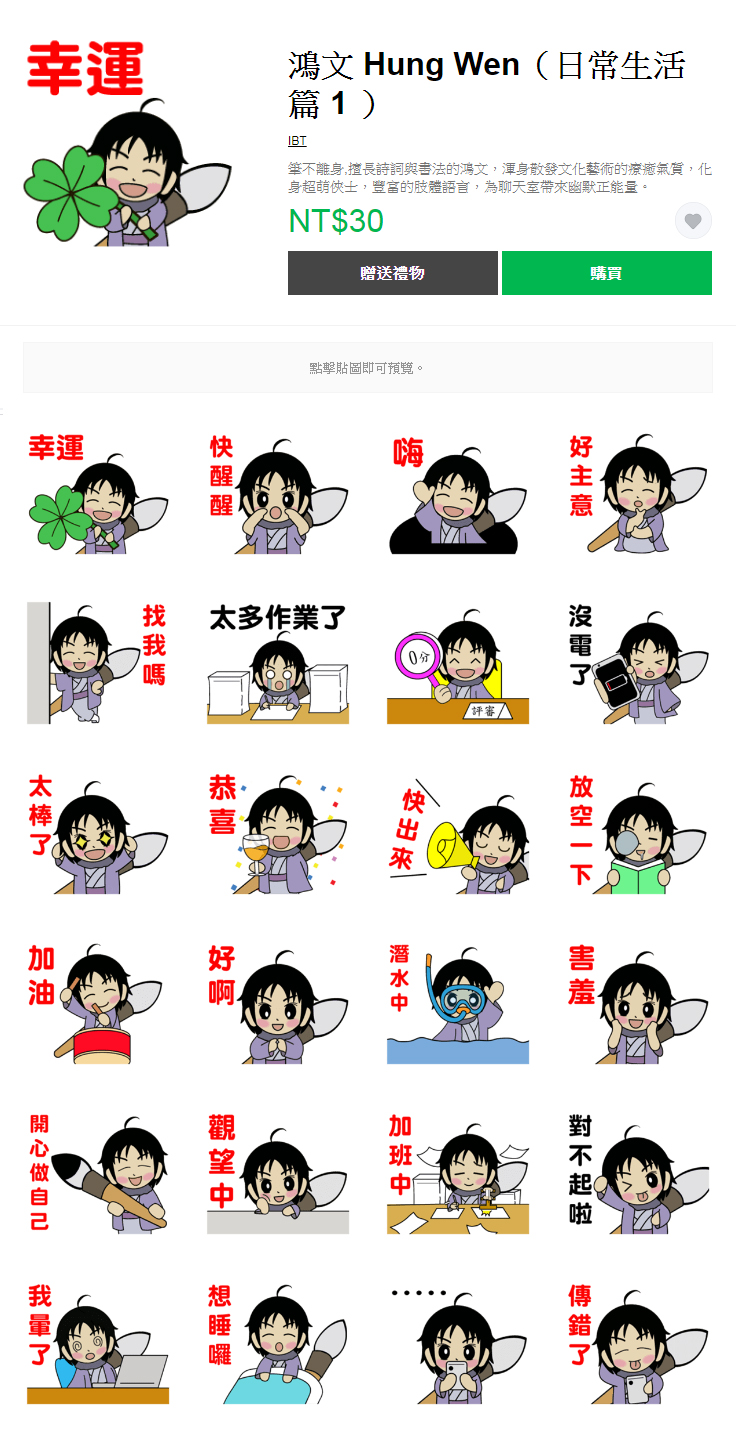Screen dimensions: 736x1438
Task: Preview the 害羞 sticker
Action: 637,1005
